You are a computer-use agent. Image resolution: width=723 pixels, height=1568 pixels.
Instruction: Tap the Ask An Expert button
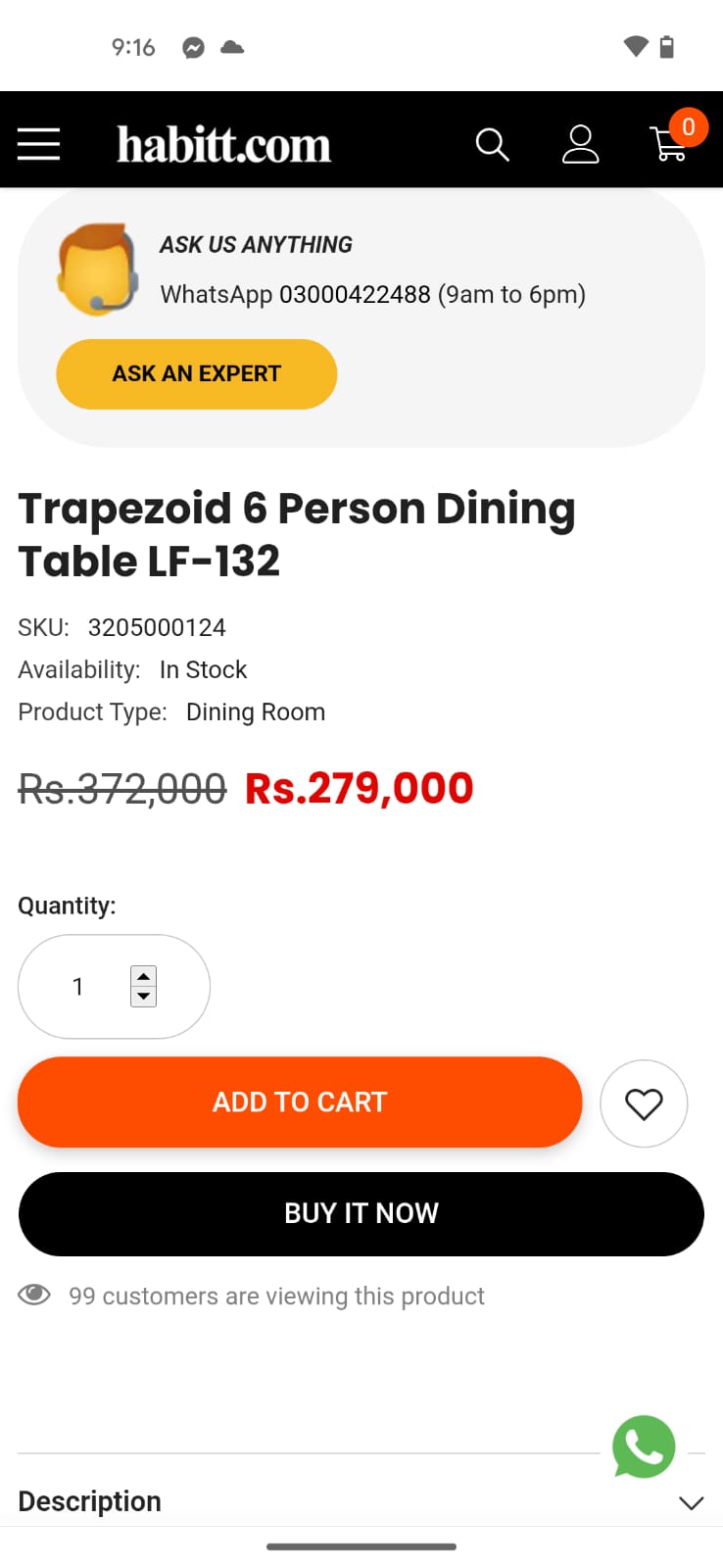tap(196, 373)
